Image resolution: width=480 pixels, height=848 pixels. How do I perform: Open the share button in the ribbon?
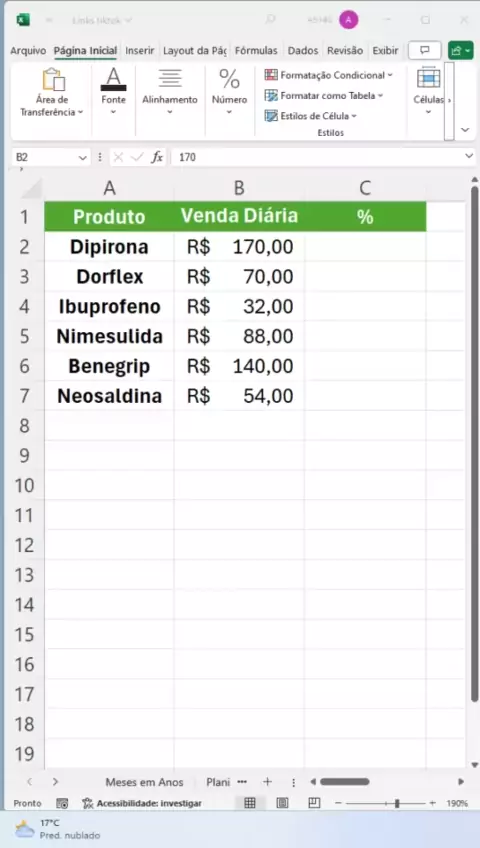[461, 50]
